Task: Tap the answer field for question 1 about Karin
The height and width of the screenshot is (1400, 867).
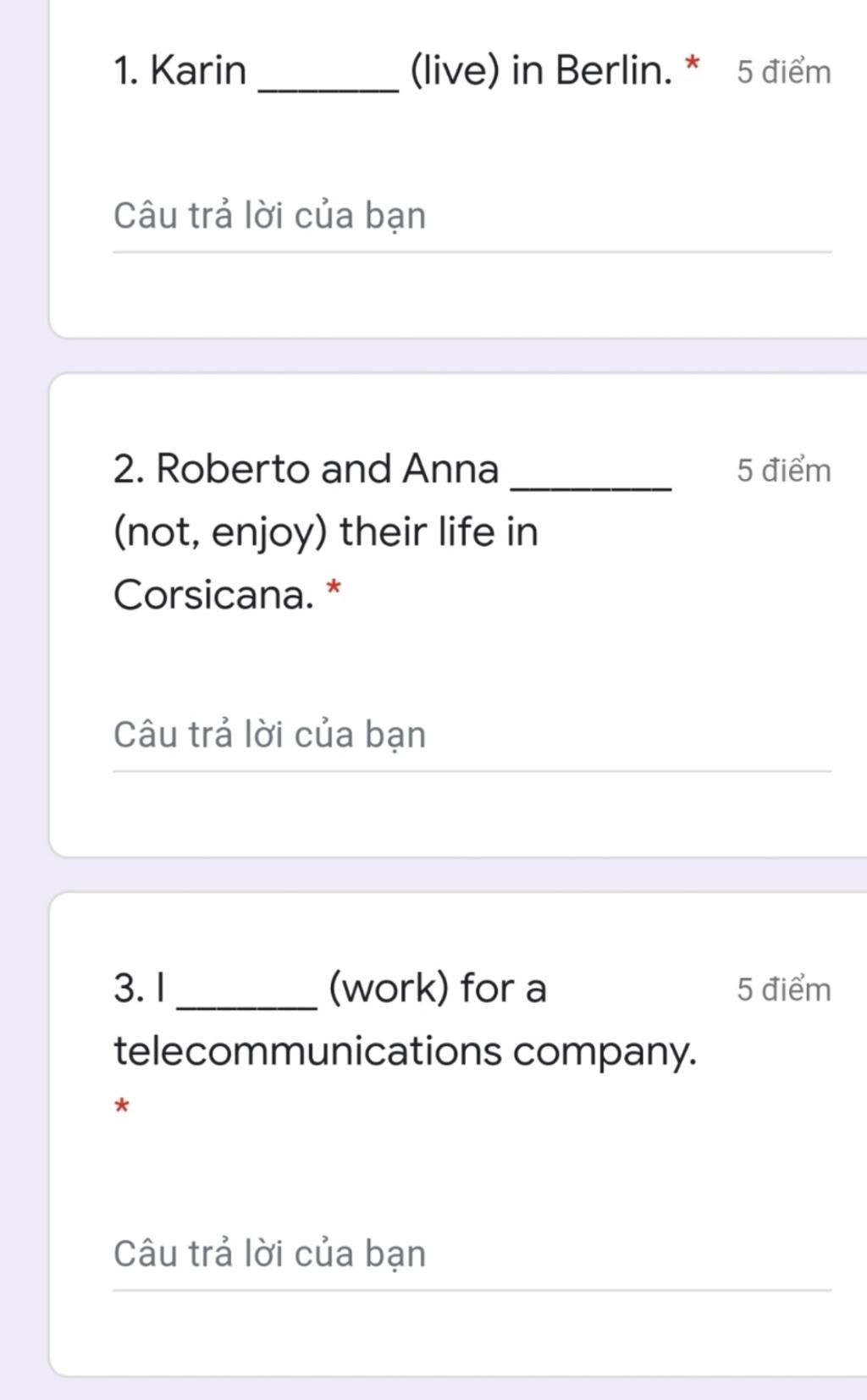Action: [471, 217]
